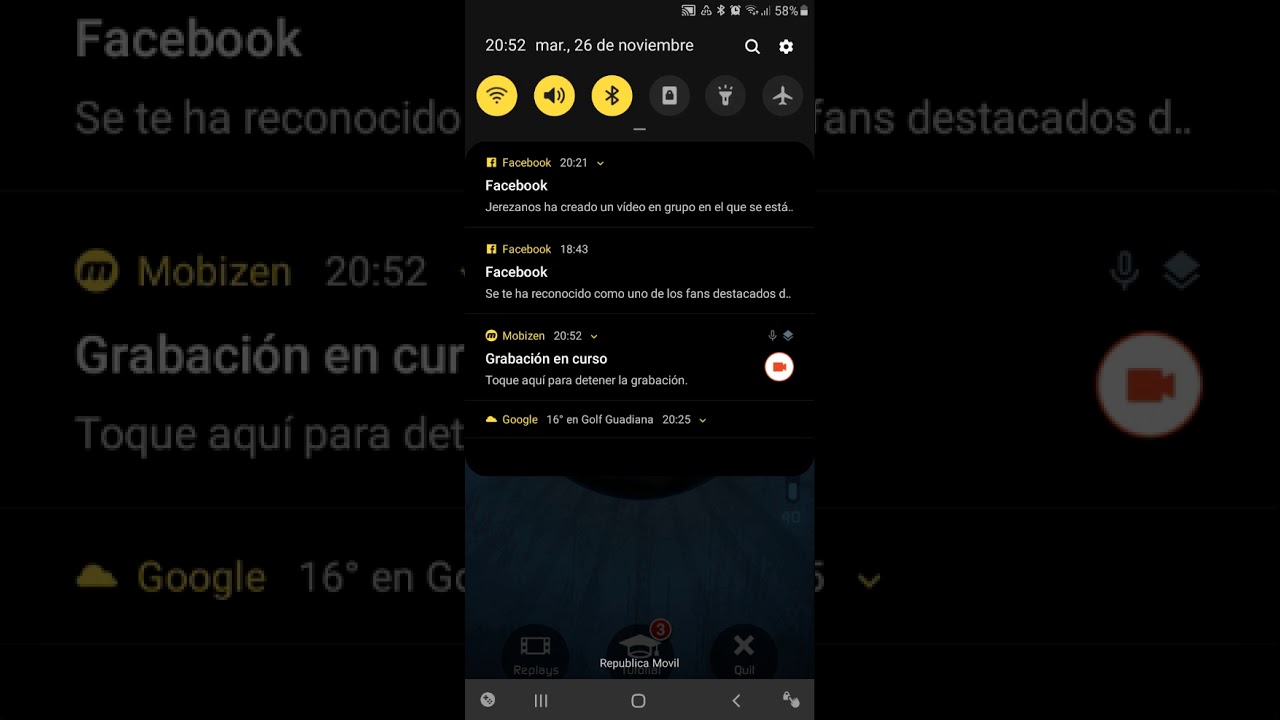Go back with the navigation bar
Screen dimensions: 1280x720
click(736, 701)
